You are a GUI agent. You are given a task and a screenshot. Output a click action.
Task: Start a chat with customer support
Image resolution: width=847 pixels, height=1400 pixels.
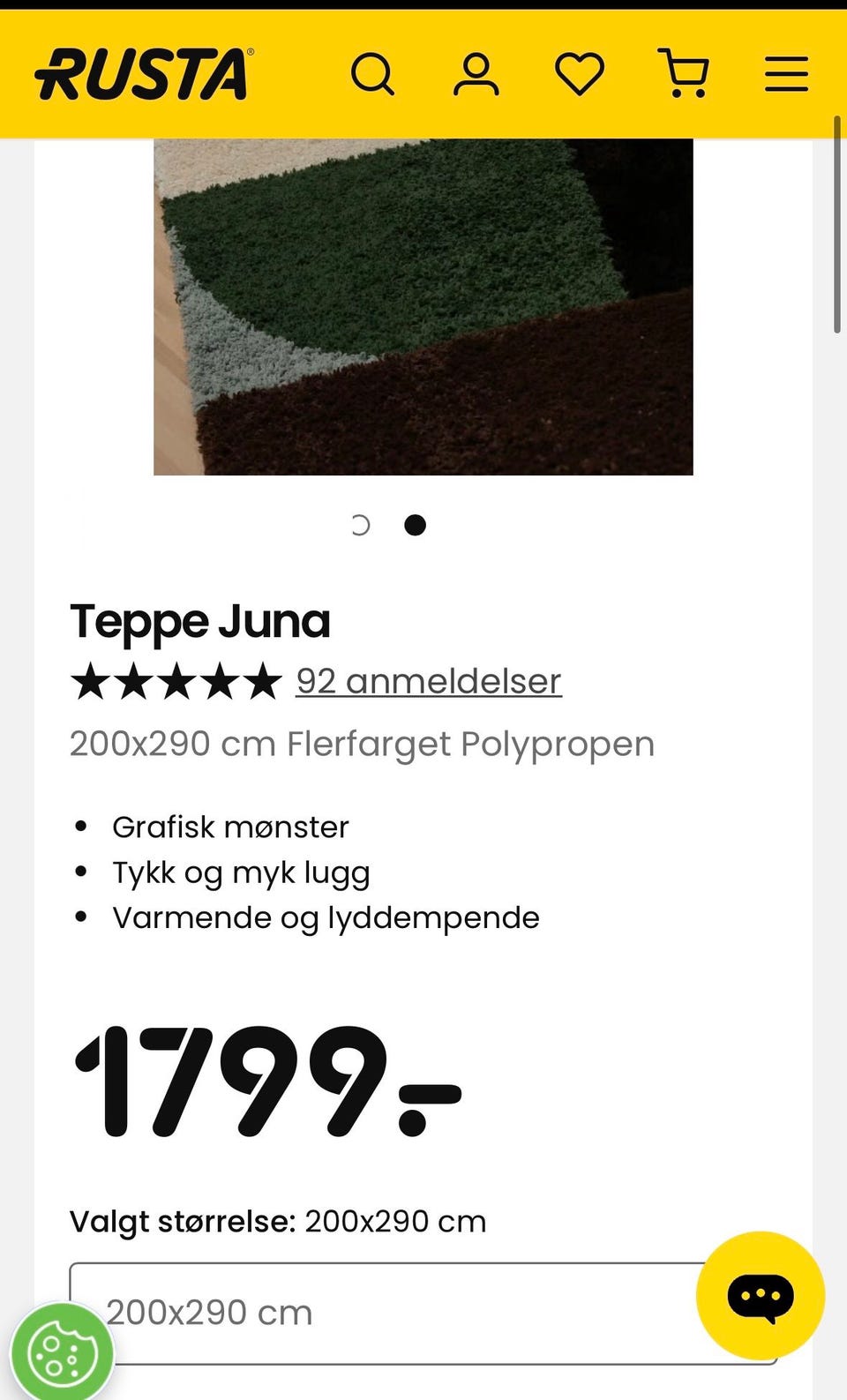[760, 1295]
